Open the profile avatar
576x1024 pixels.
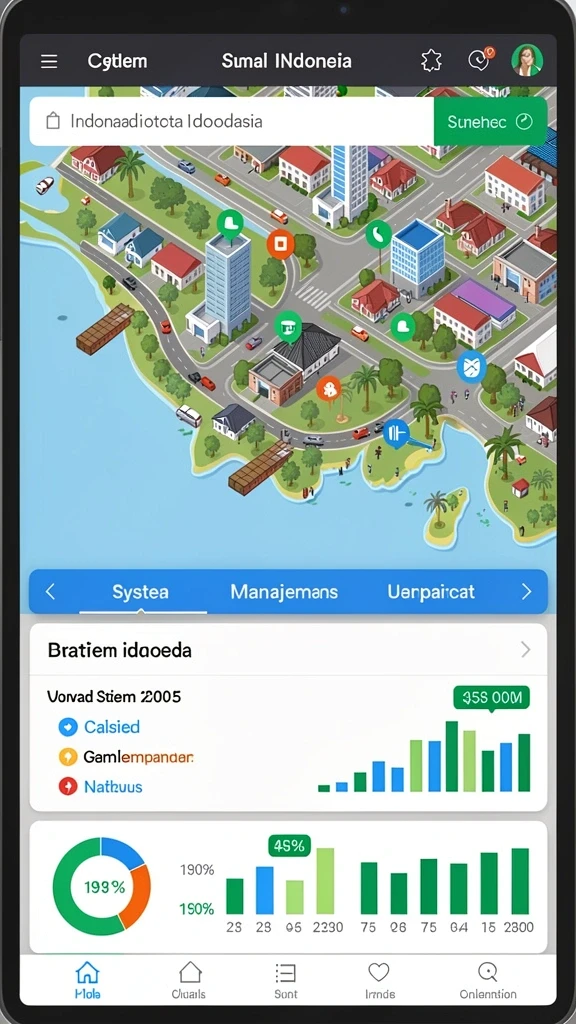click(527, 60)
